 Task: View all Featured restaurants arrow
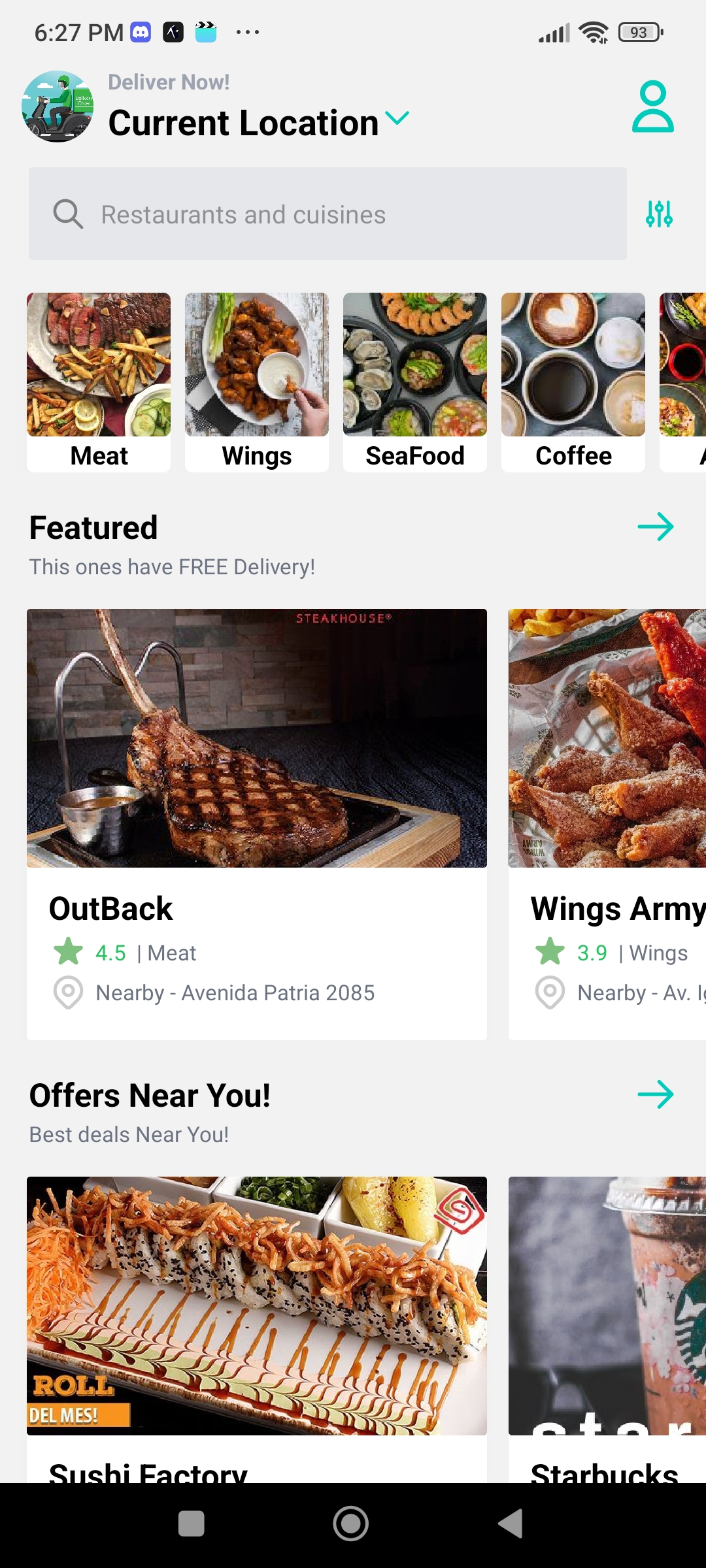[655, 527]
